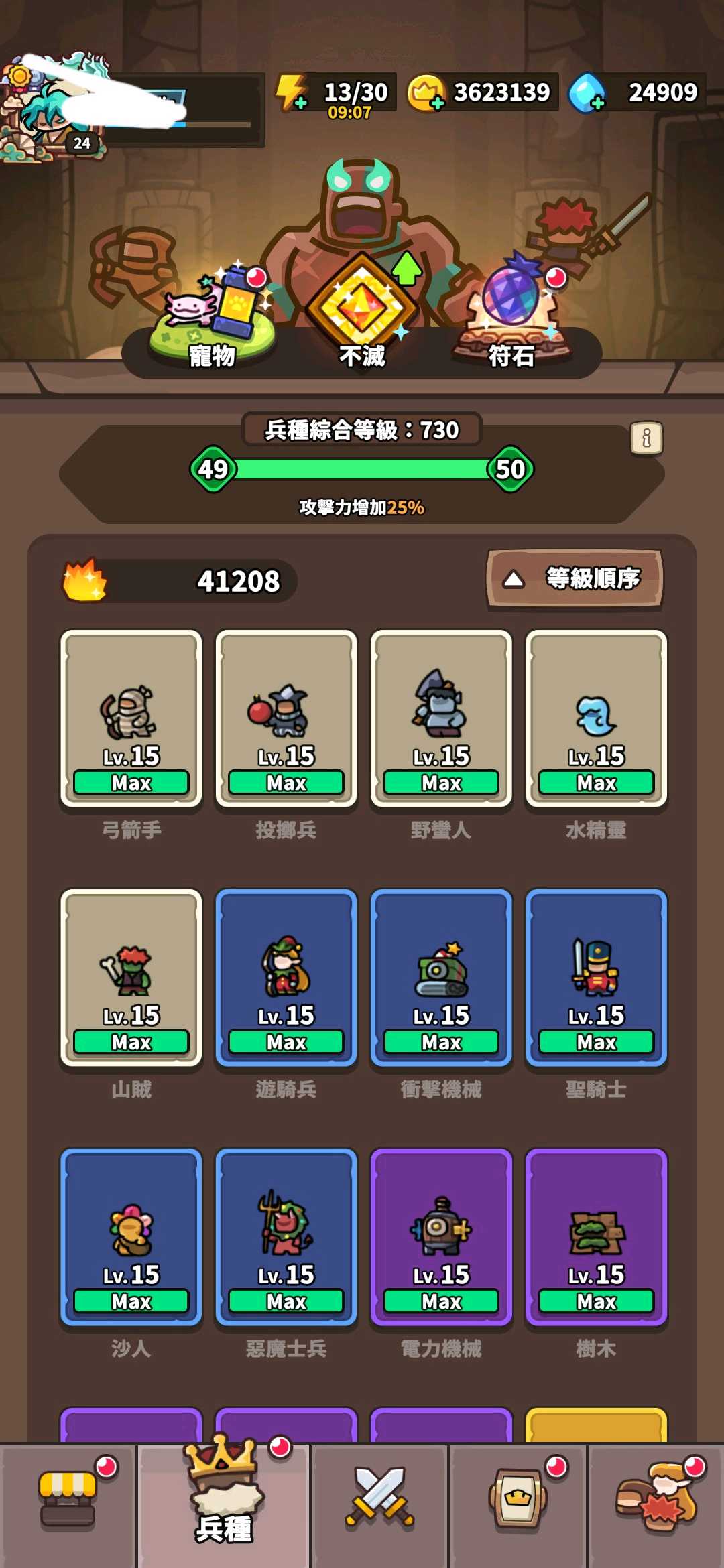724x1568 pixels.
Task: Tap the info icon beside 兵種綜合等級
Action: pos(646,438)
